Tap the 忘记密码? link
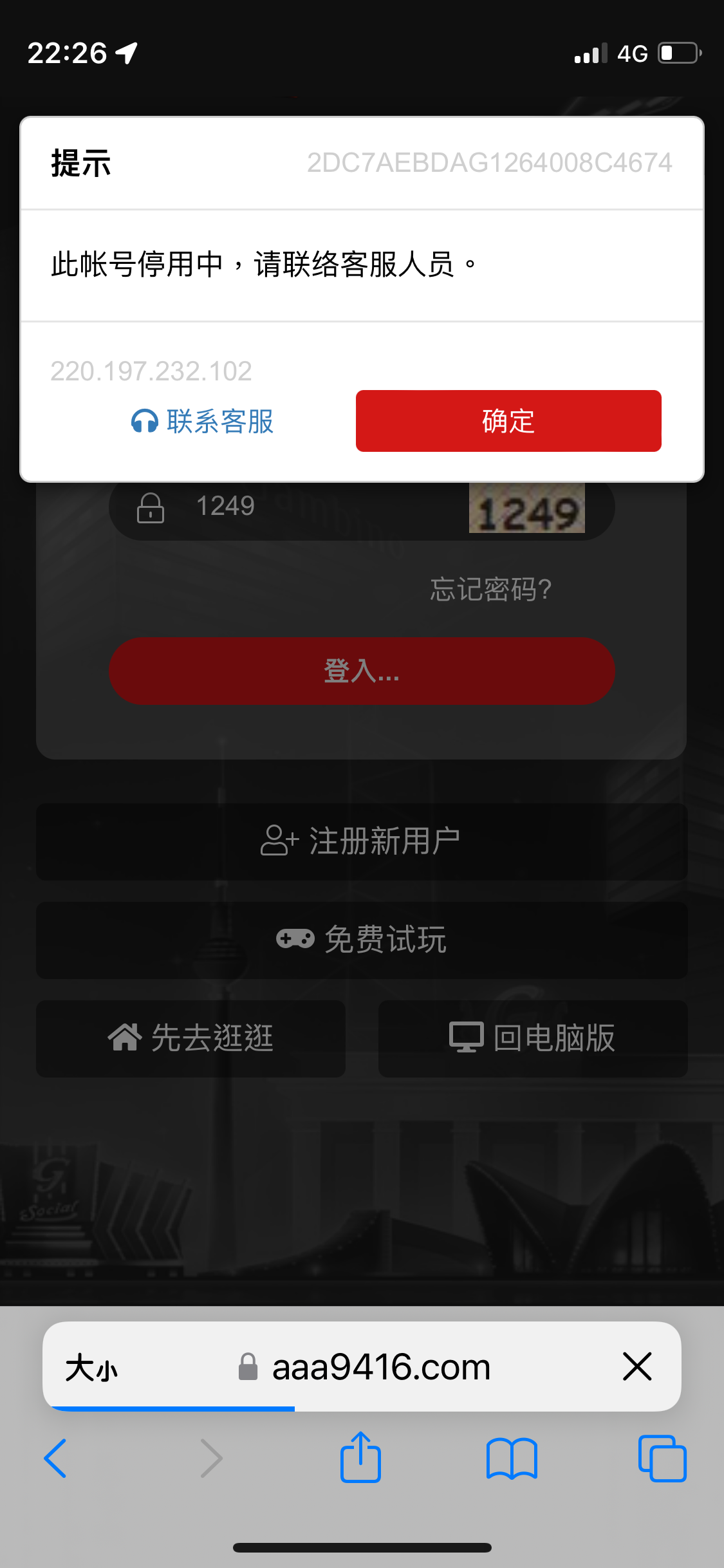The width and height of the screenshot is (724, 1568). pos(490,589)
